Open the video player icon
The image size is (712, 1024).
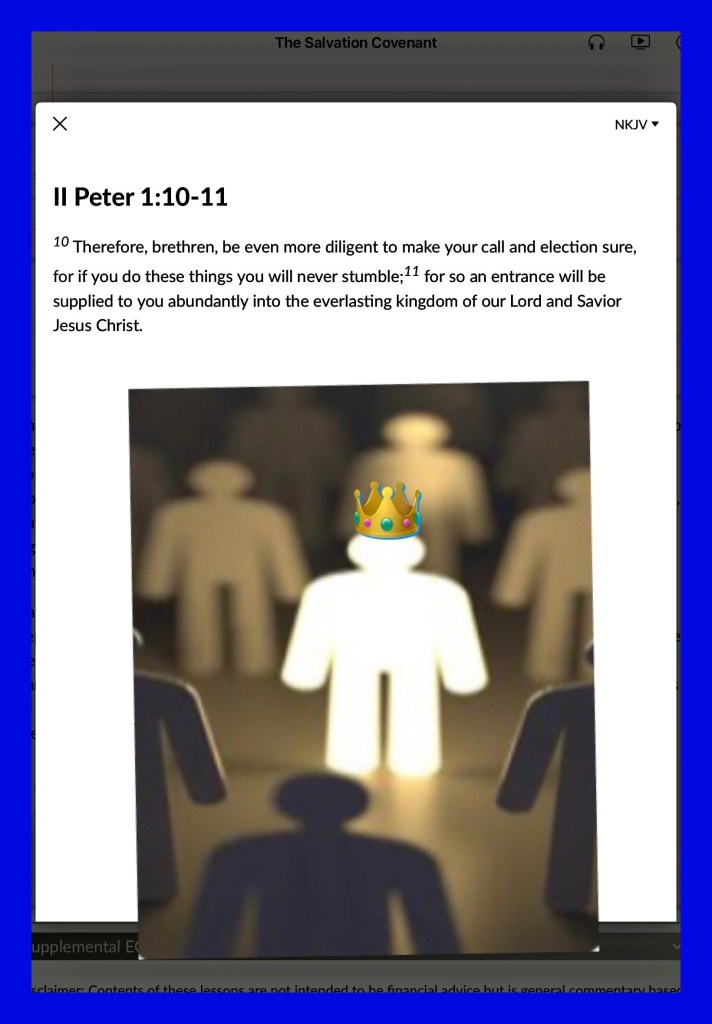[x=640, y=42]
